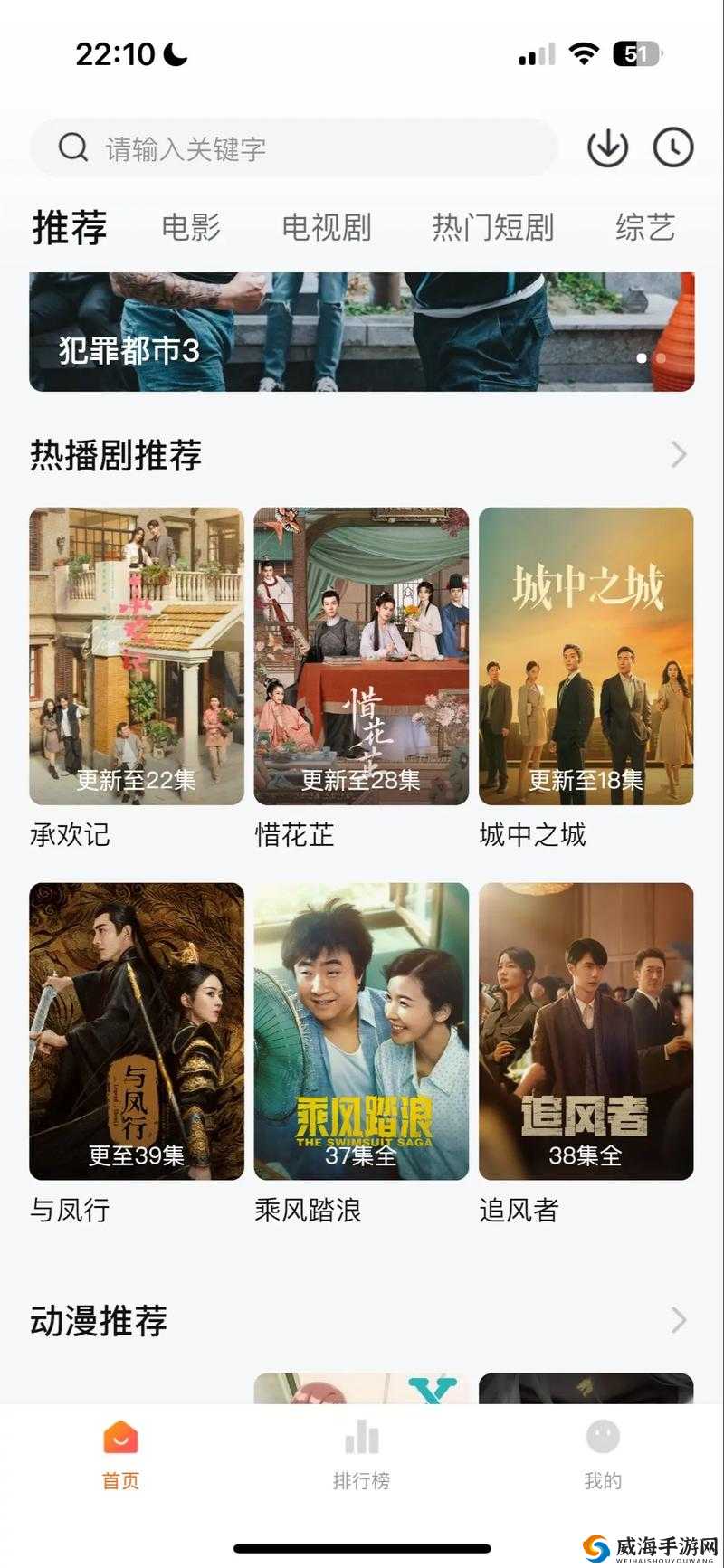Expand the 热播剧推荐 section arrow
This screenshot has height=1568, width=724.
[x=677, y=454]
